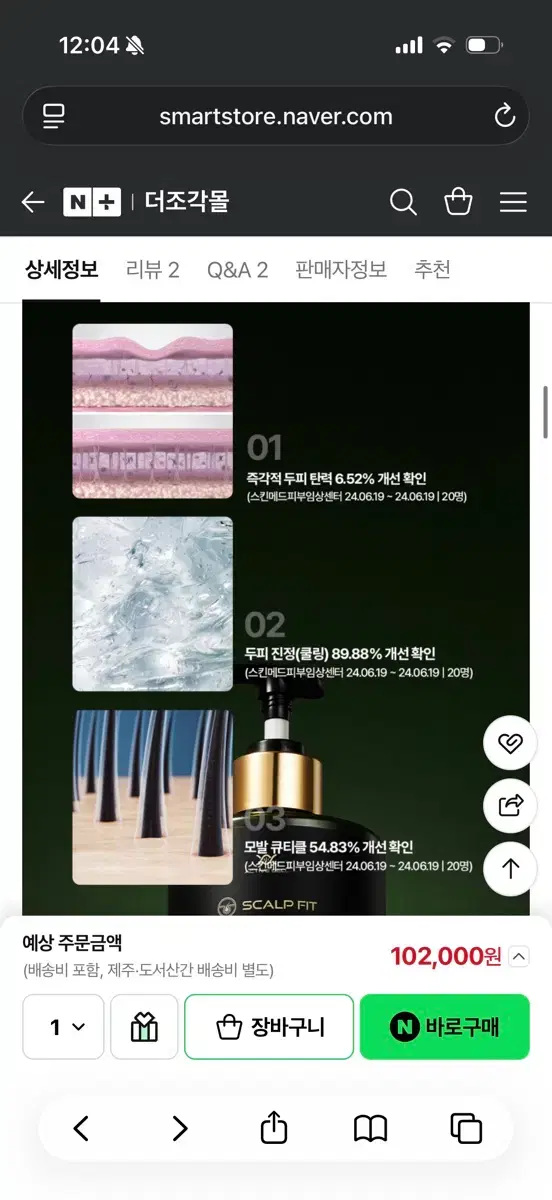This screenshot has width=552, height=1200.
Task: Open the quantity dropdown showing 1
Action: pos(63,1027)
